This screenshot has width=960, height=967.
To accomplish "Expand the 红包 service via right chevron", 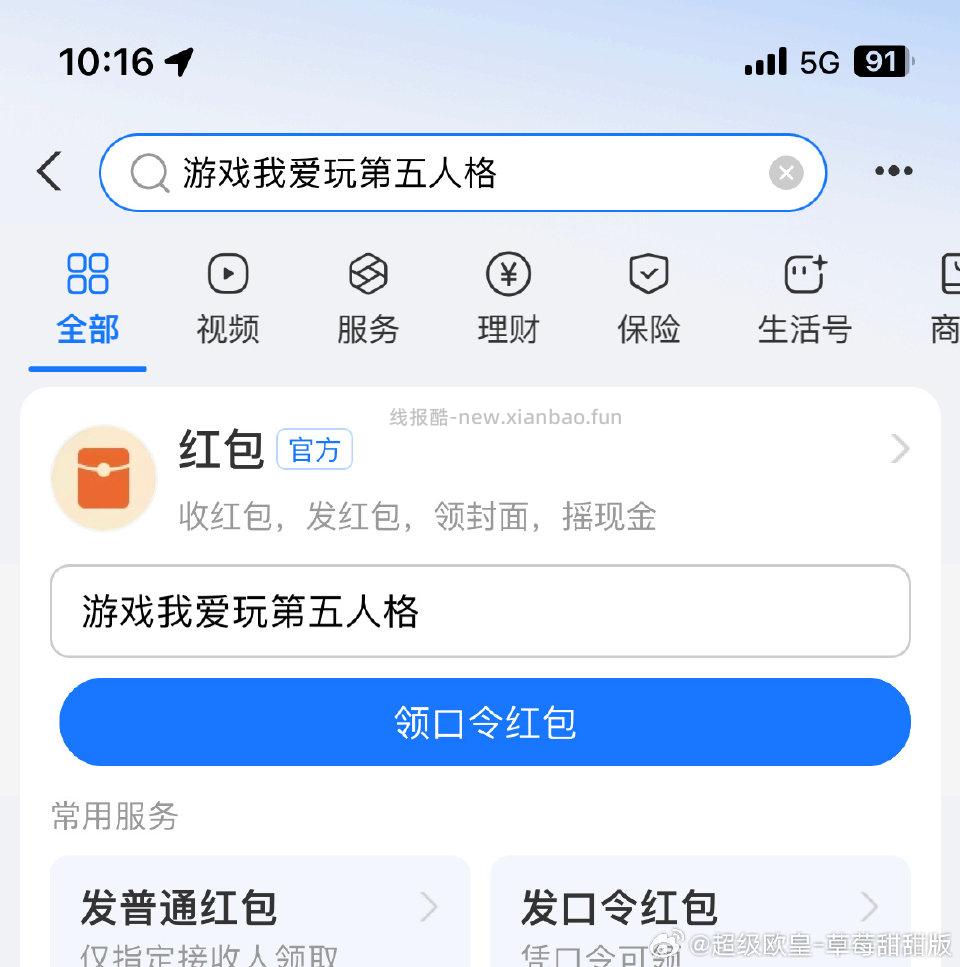I will (898, 449).
